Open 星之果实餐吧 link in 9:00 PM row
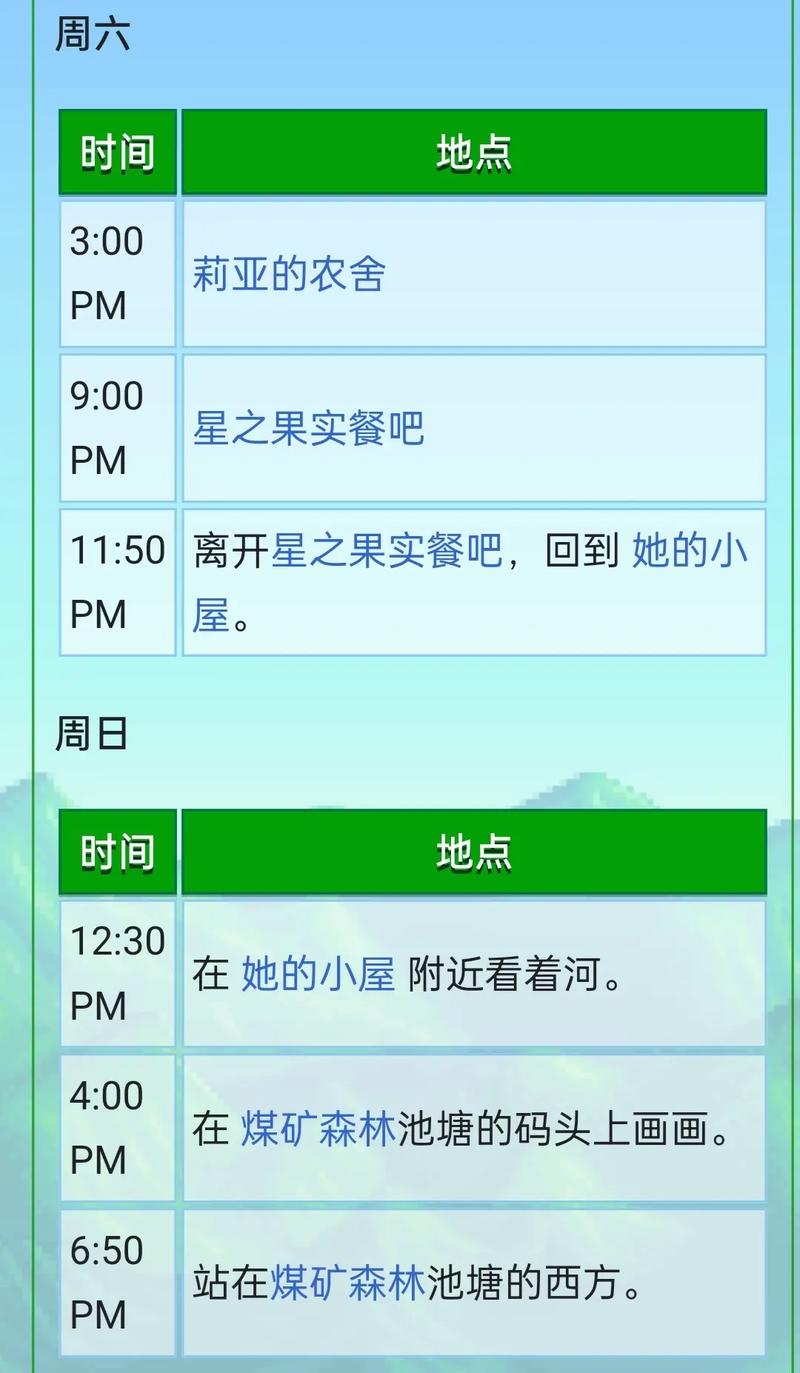The height and width of the screenshot is (1373, 800). [308, 429]
